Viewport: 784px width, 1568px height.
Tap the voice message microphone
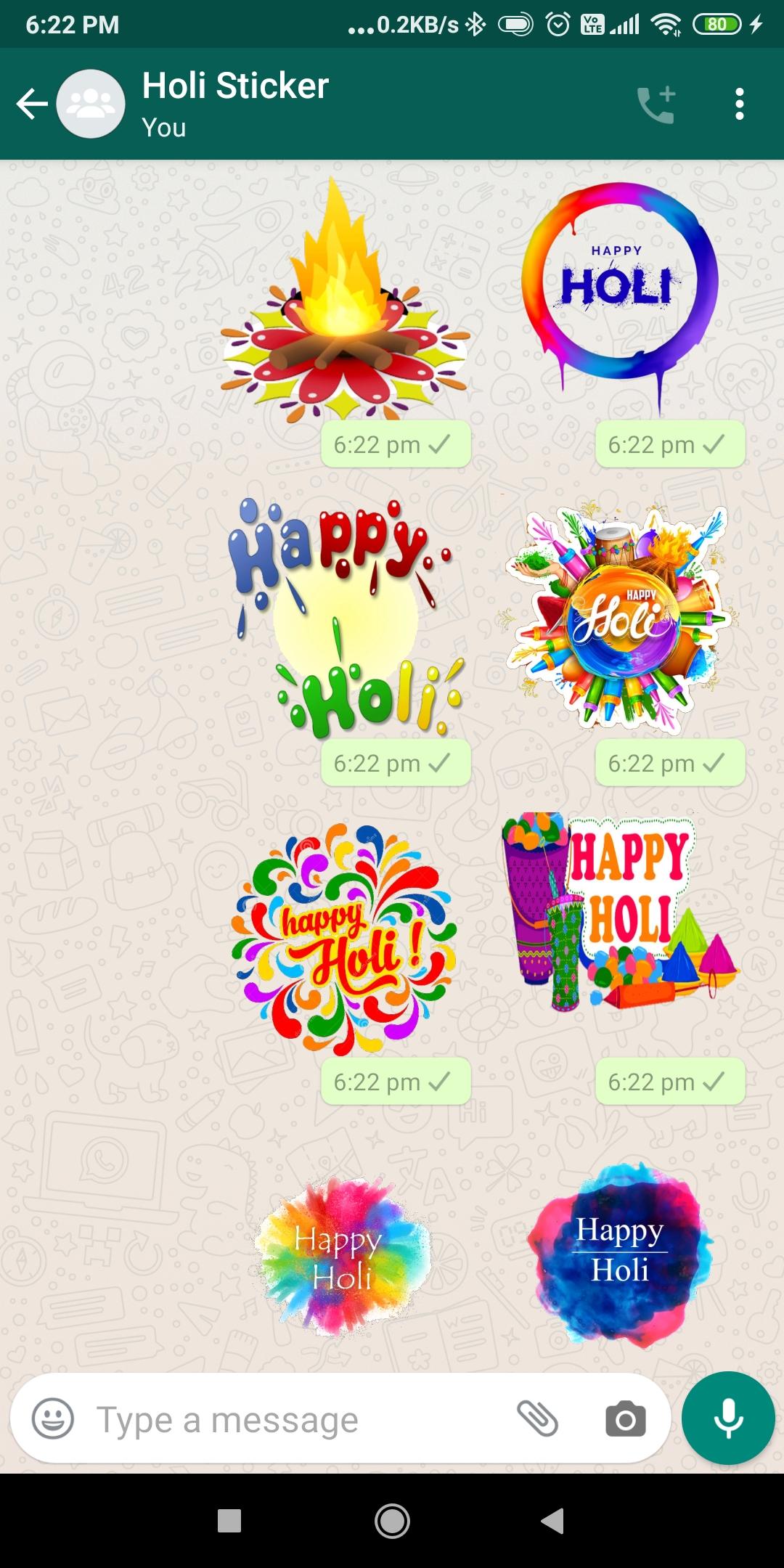pyautogui.click(x=728, y=1418)
